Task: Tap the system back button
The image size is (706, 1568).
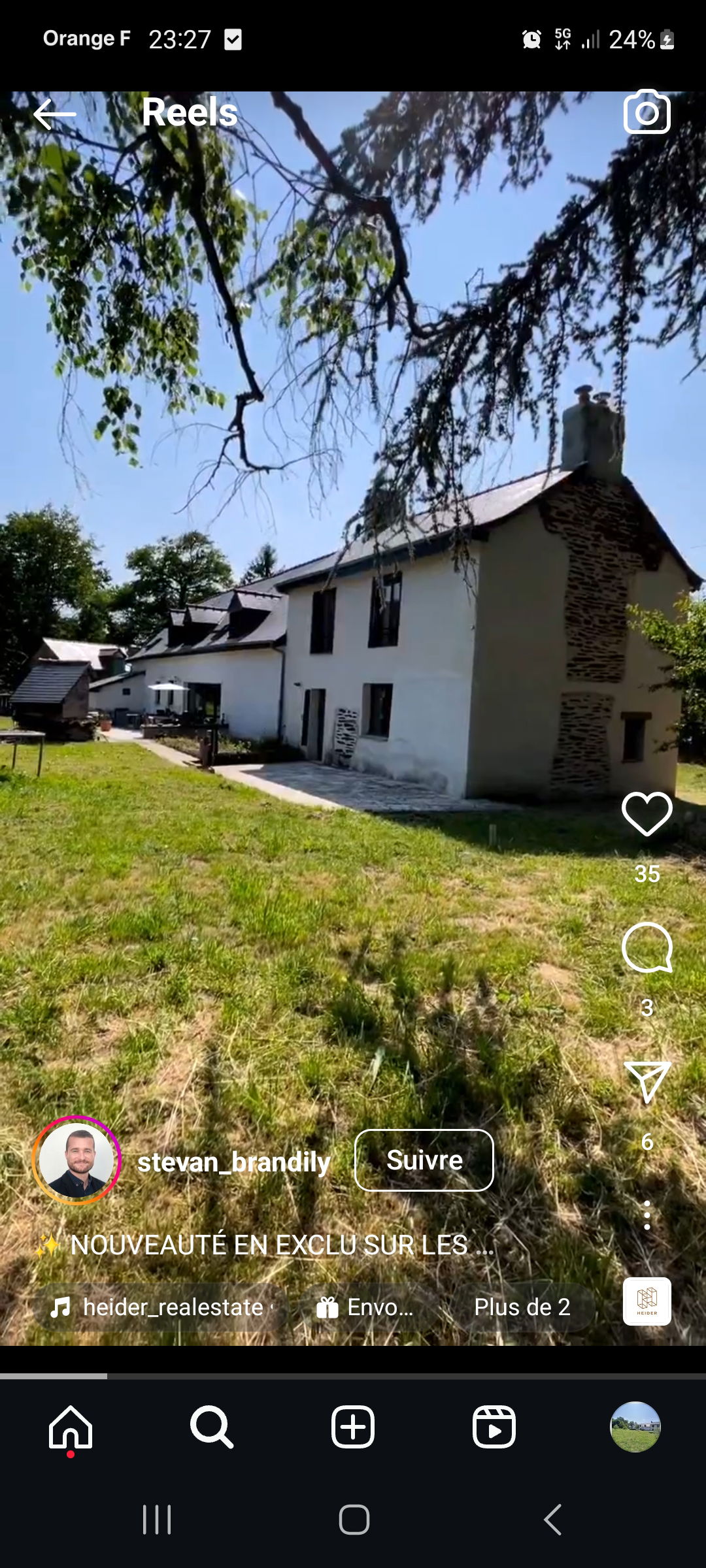Action: [x=553, y=1520]
